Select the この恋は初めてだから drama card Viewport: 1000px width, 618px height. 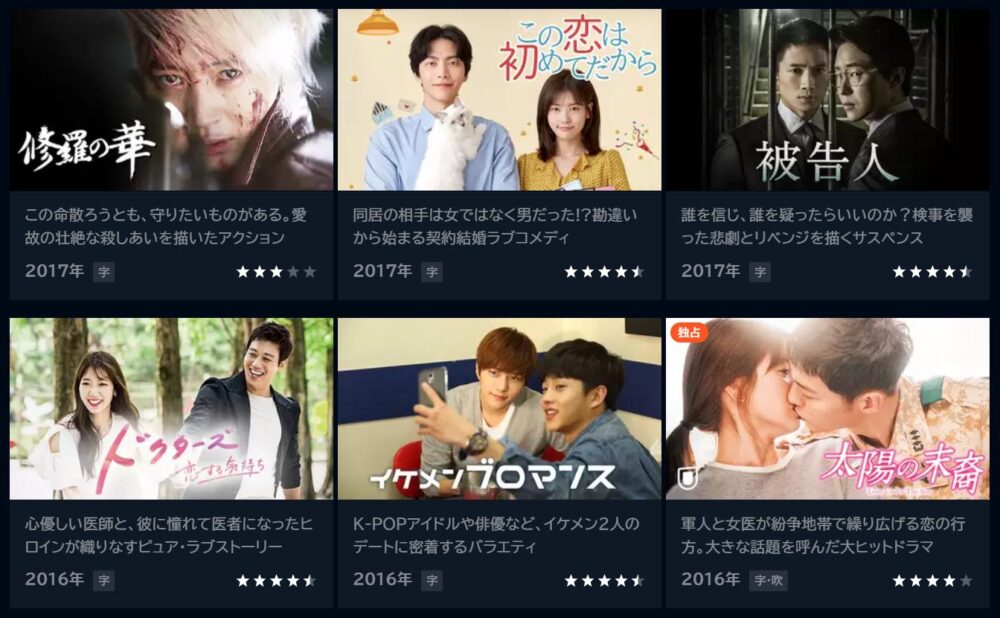tap(499, 100)
